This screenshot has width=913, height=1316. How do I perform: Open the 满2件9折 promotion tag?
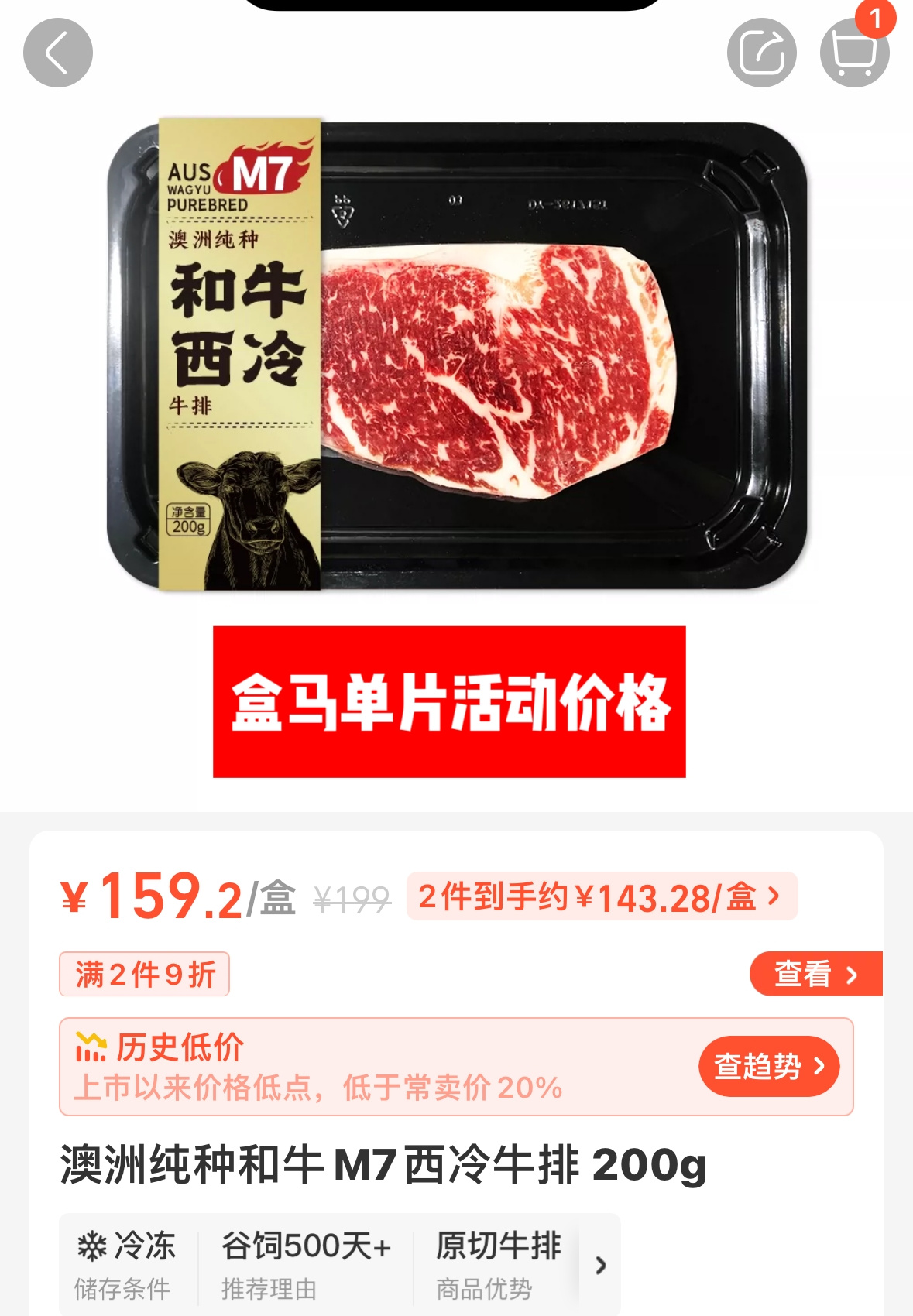(x=145, y=974)
